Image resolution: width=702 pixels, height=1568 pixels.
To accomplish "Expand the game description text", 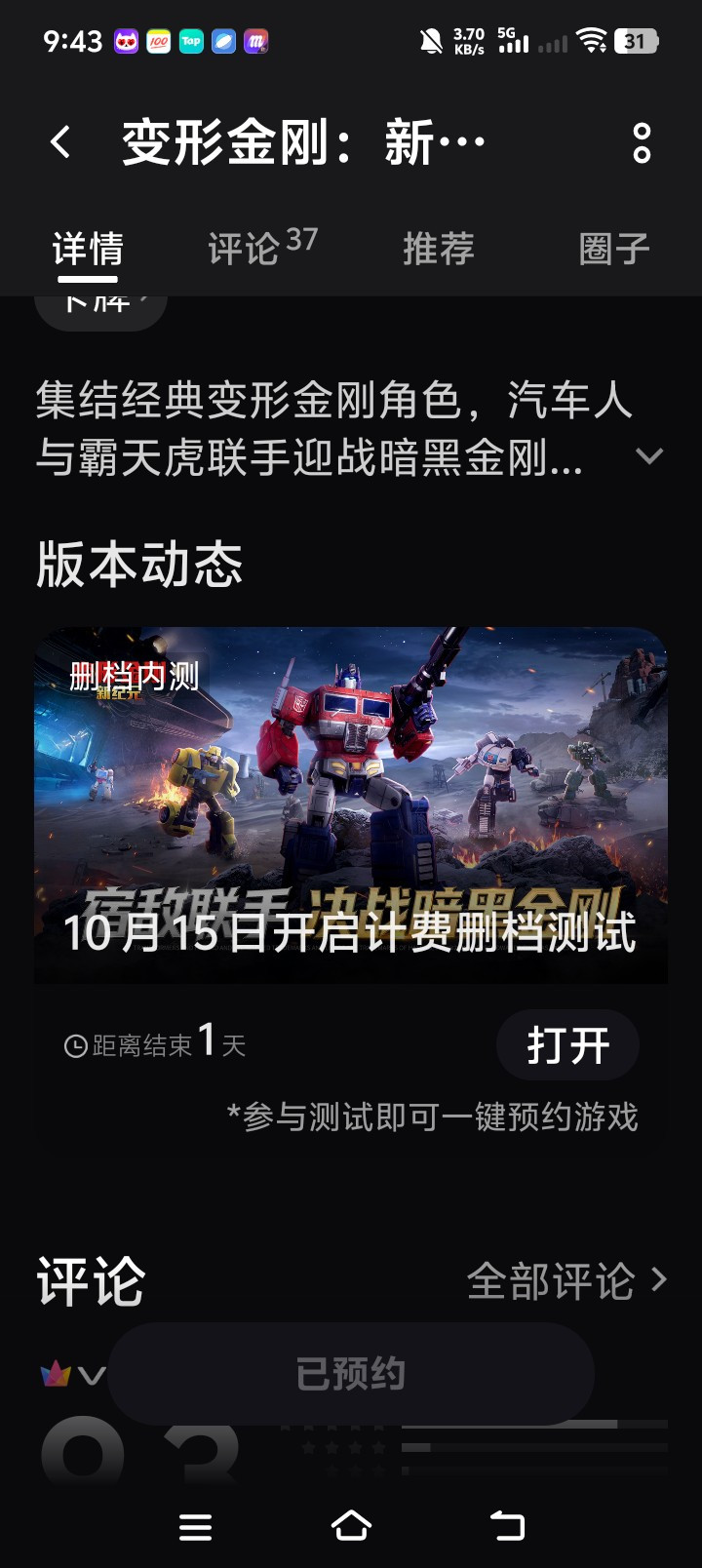I will click(649, 455).
